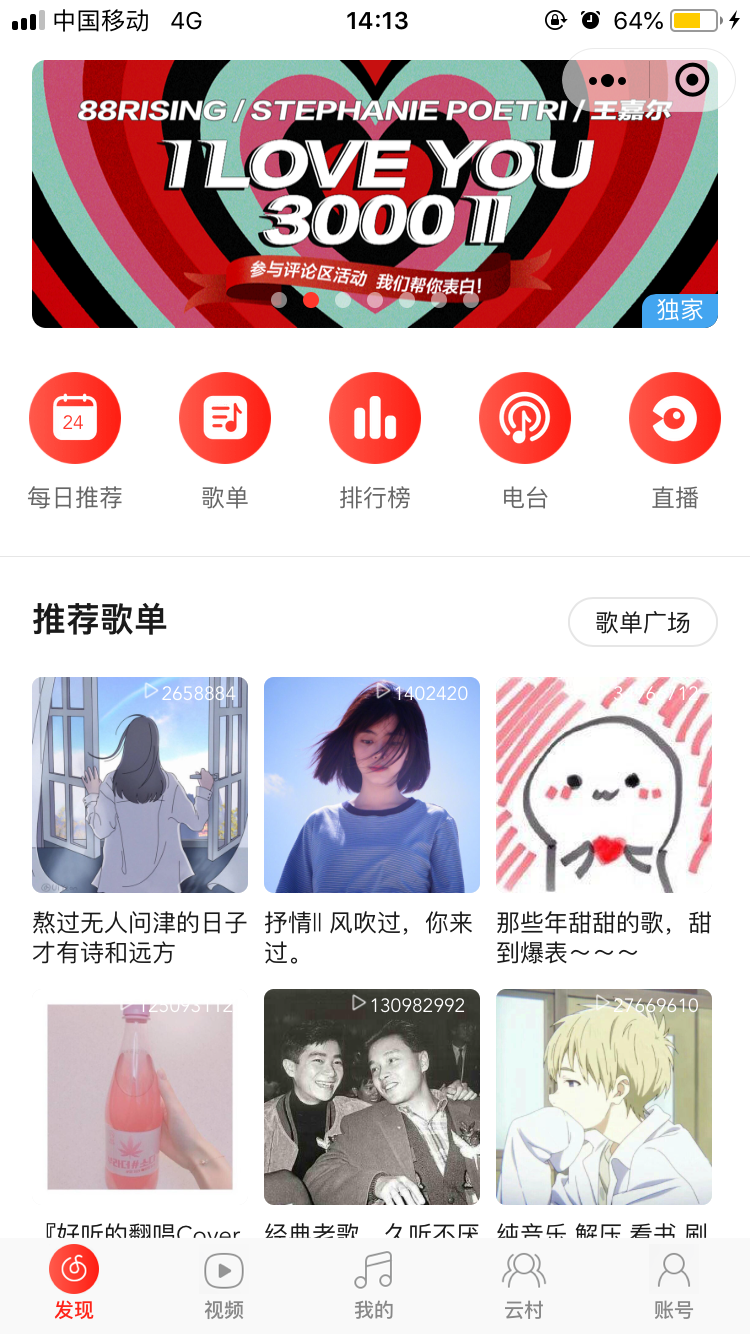Open playlist 熬过无人问津的日子才有诗和远方
This screenshot has width=750, height=1334.
[140, 785]
